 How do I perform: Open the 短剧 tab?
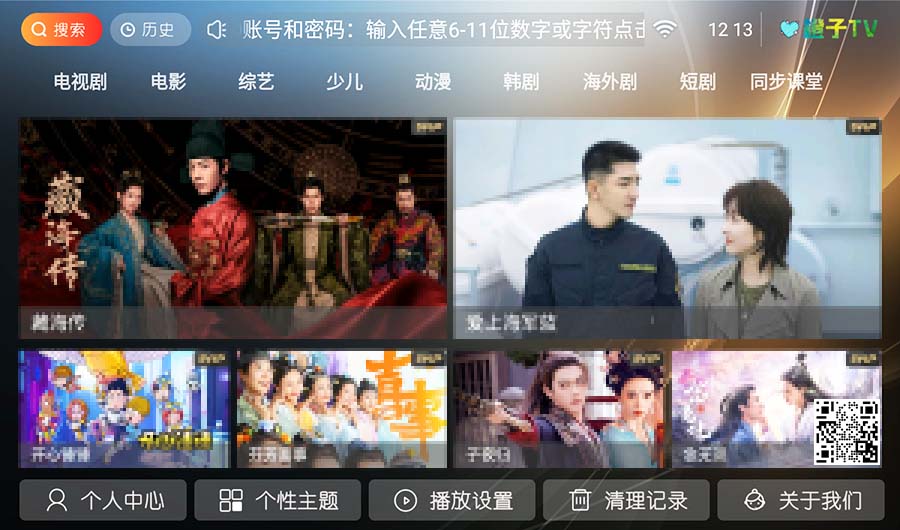(x=697, y=82)
